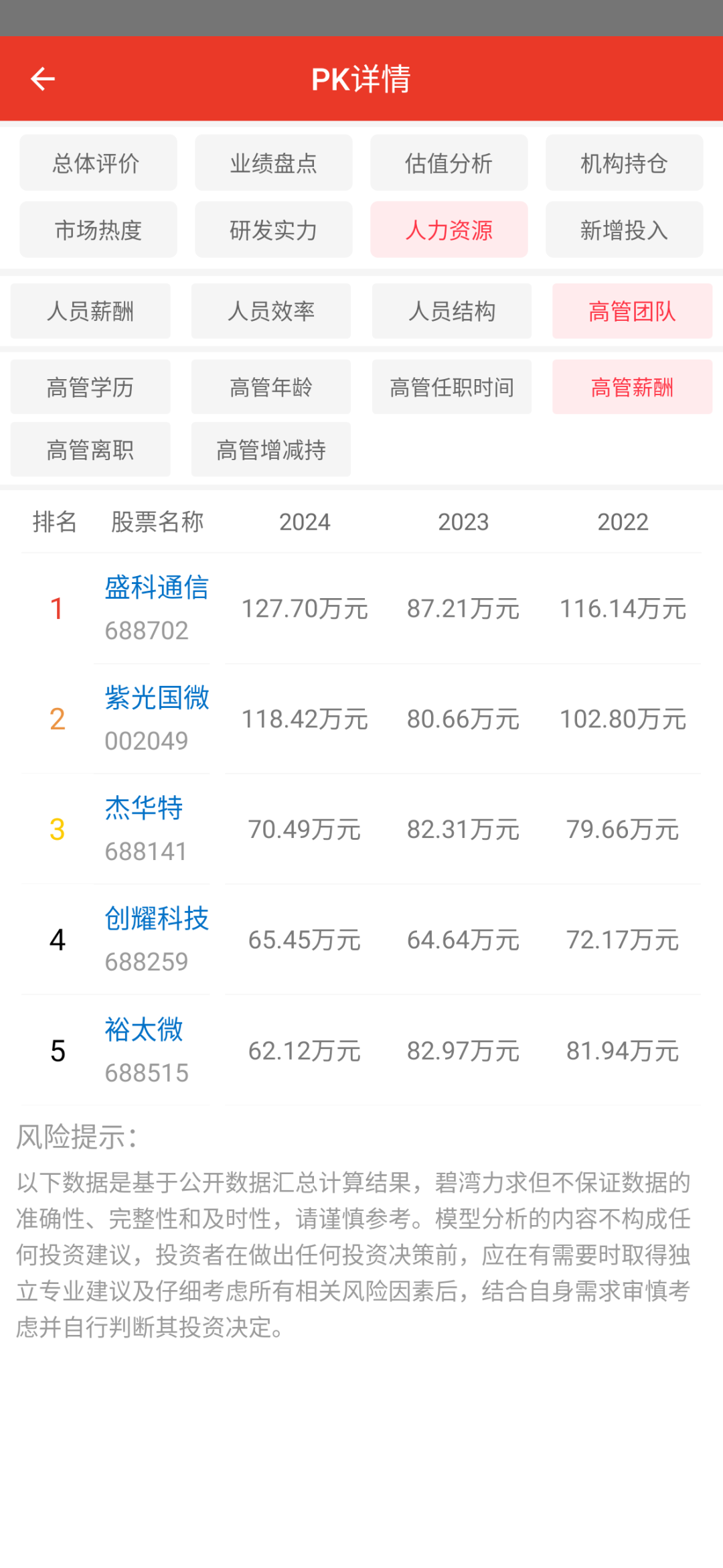
Task: Go back using the top arrow
Action: coord(43,79)
